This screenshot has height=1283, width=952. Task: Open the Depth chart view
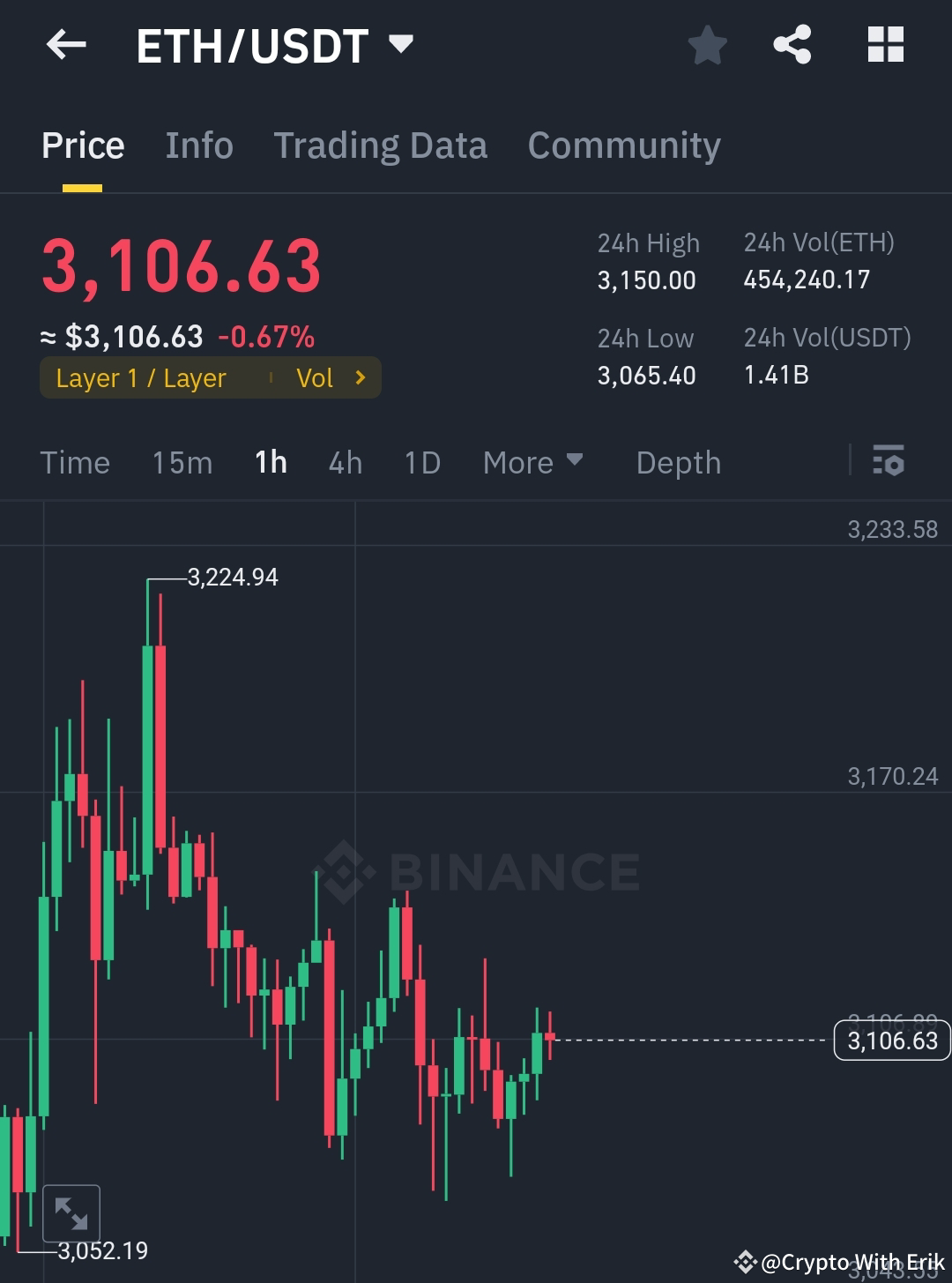click(x=678, y=461)
